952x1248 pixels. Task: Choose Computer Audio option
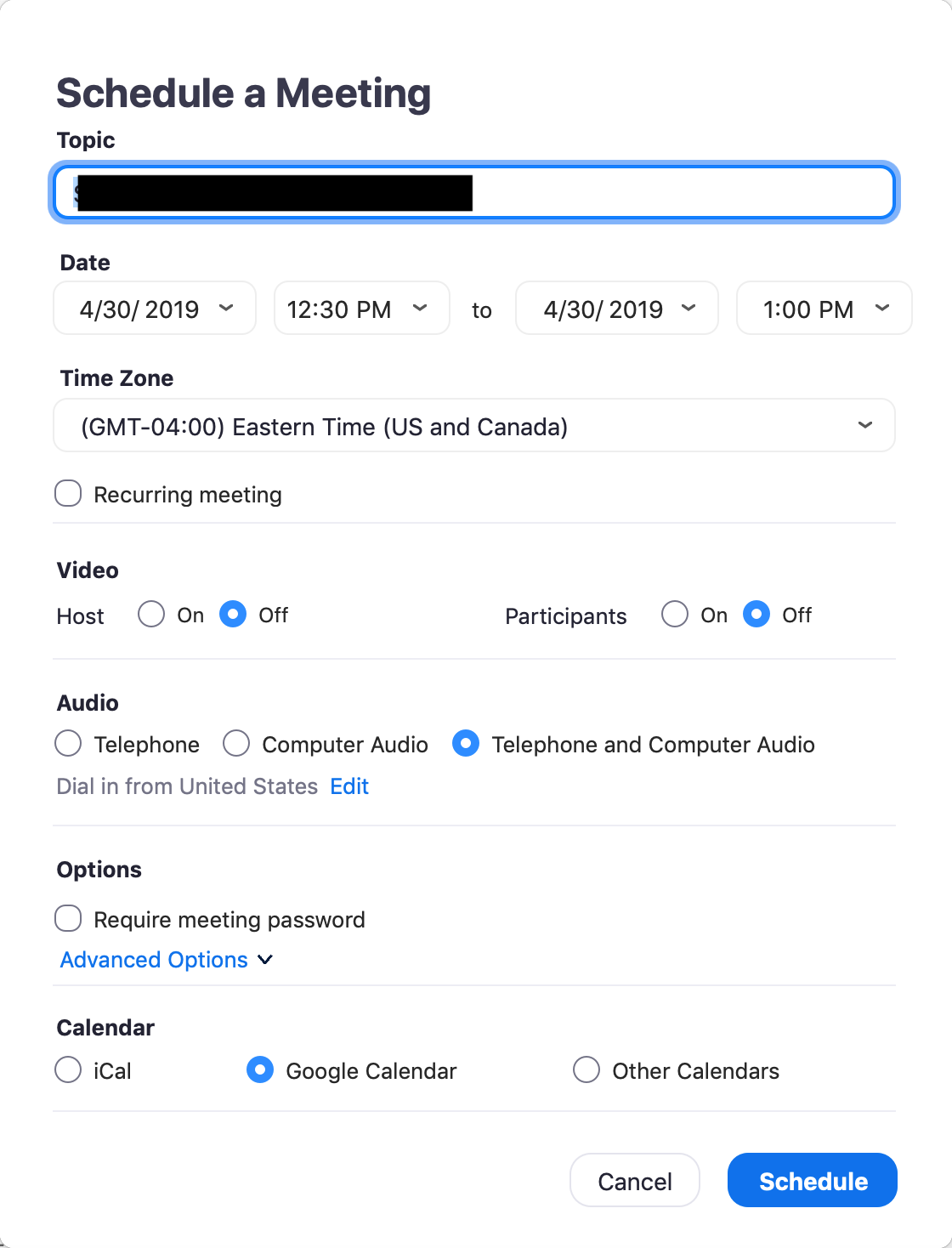pos(236,744)
